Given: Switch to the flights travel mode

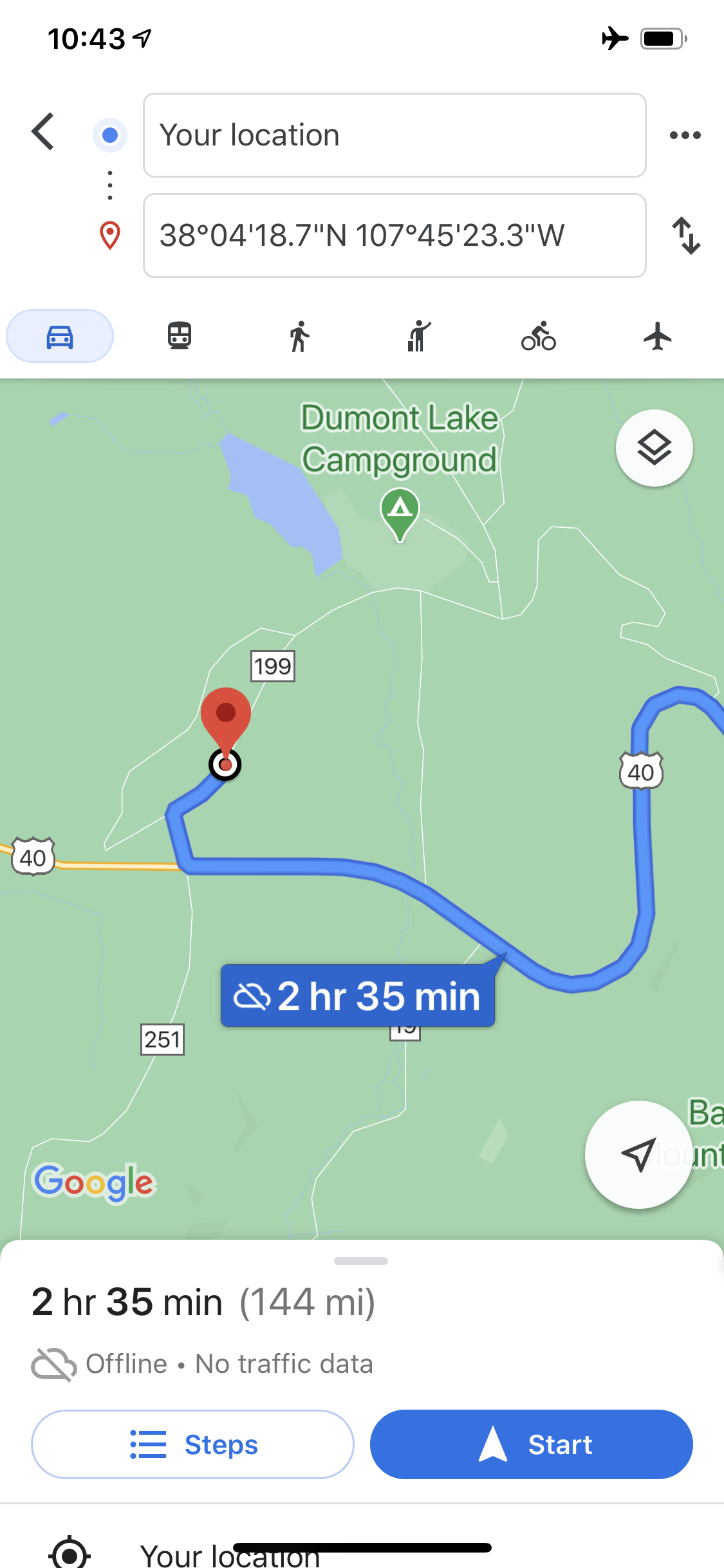Looking at the screenshot, I should [658, 336].
